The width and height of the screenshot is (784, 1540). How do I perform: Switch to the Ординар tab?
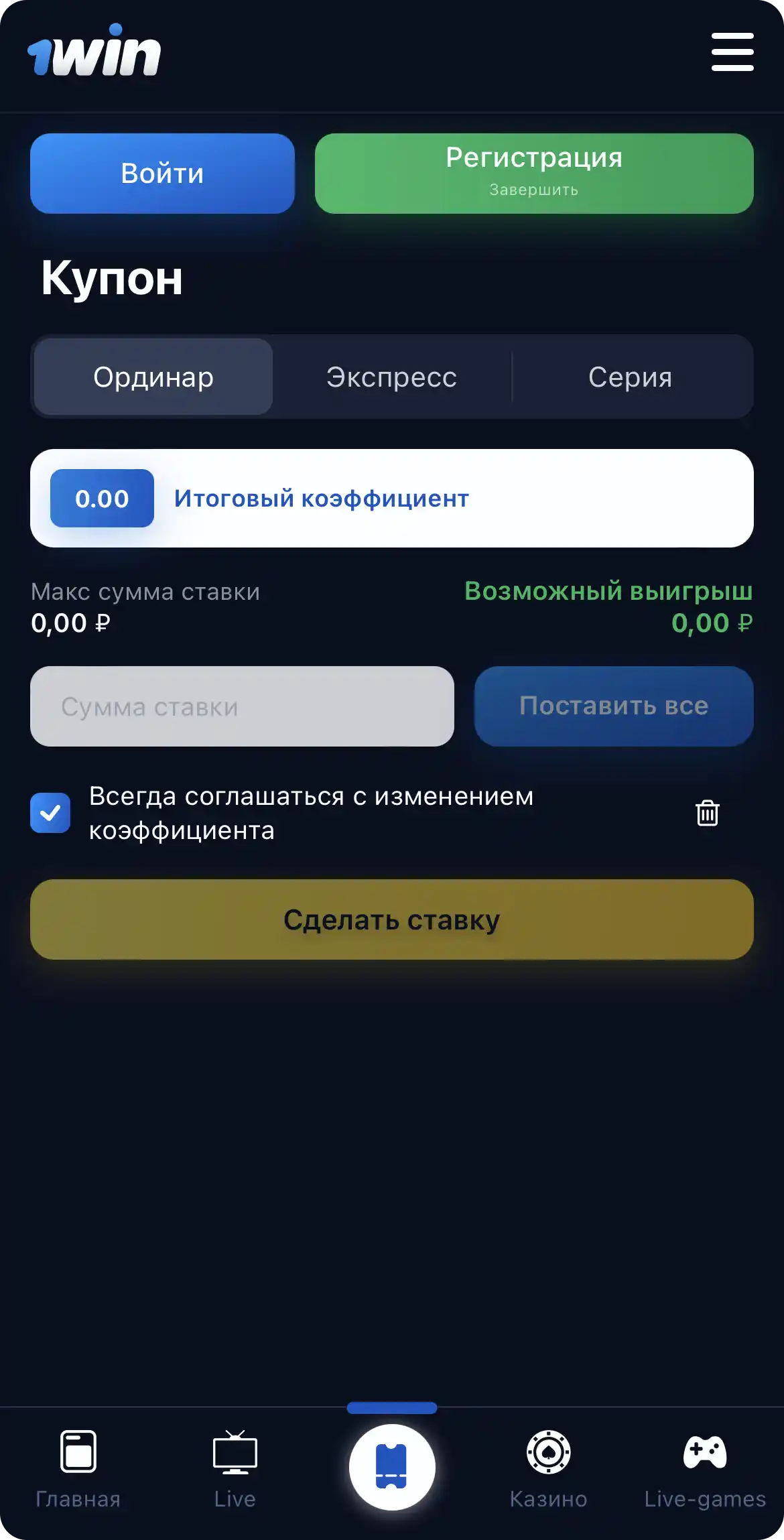pos(152,377)
